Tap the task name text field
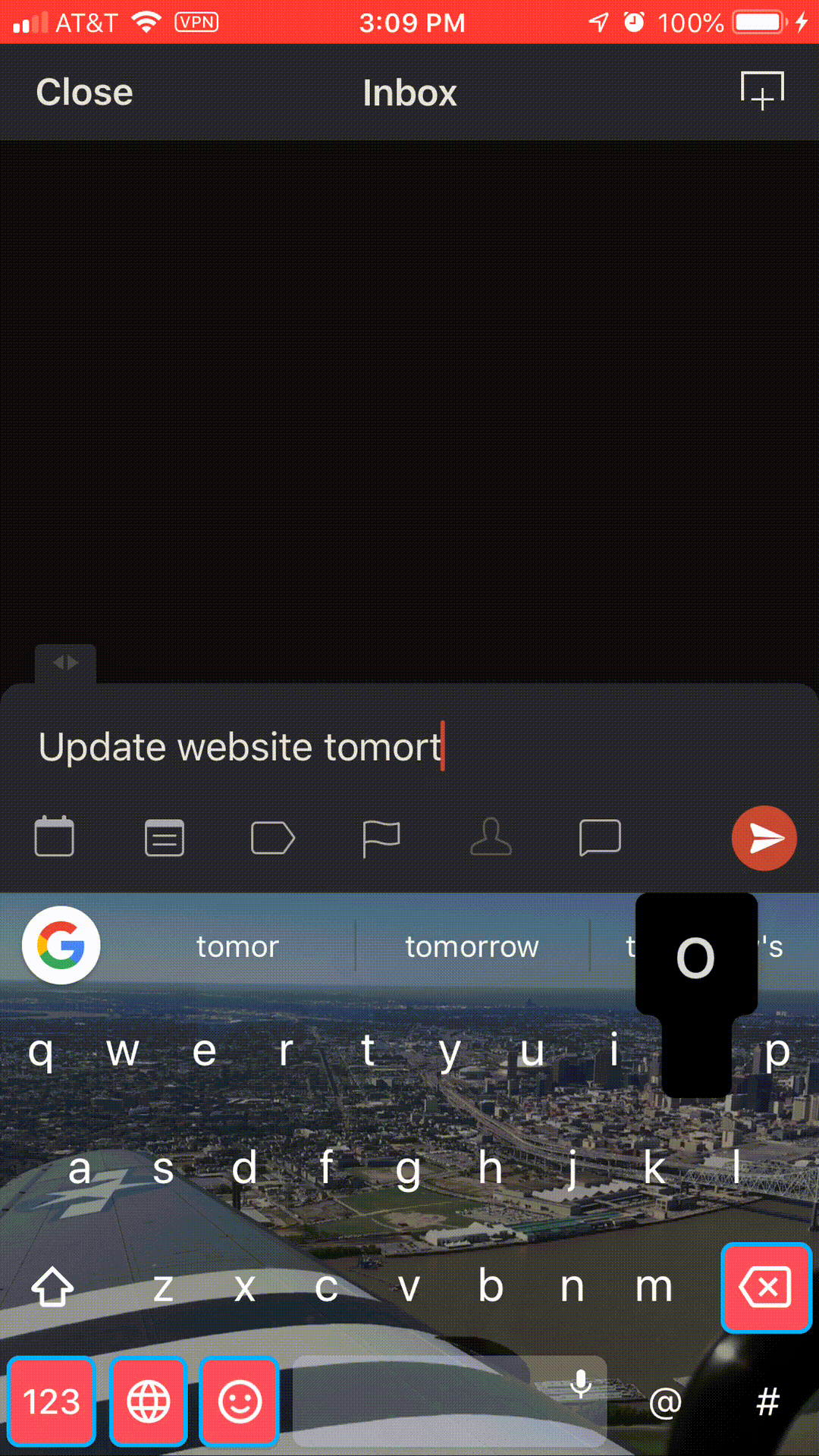This screenshot has width=819, height=1456. pyautogui.click(x=409, y=747)
